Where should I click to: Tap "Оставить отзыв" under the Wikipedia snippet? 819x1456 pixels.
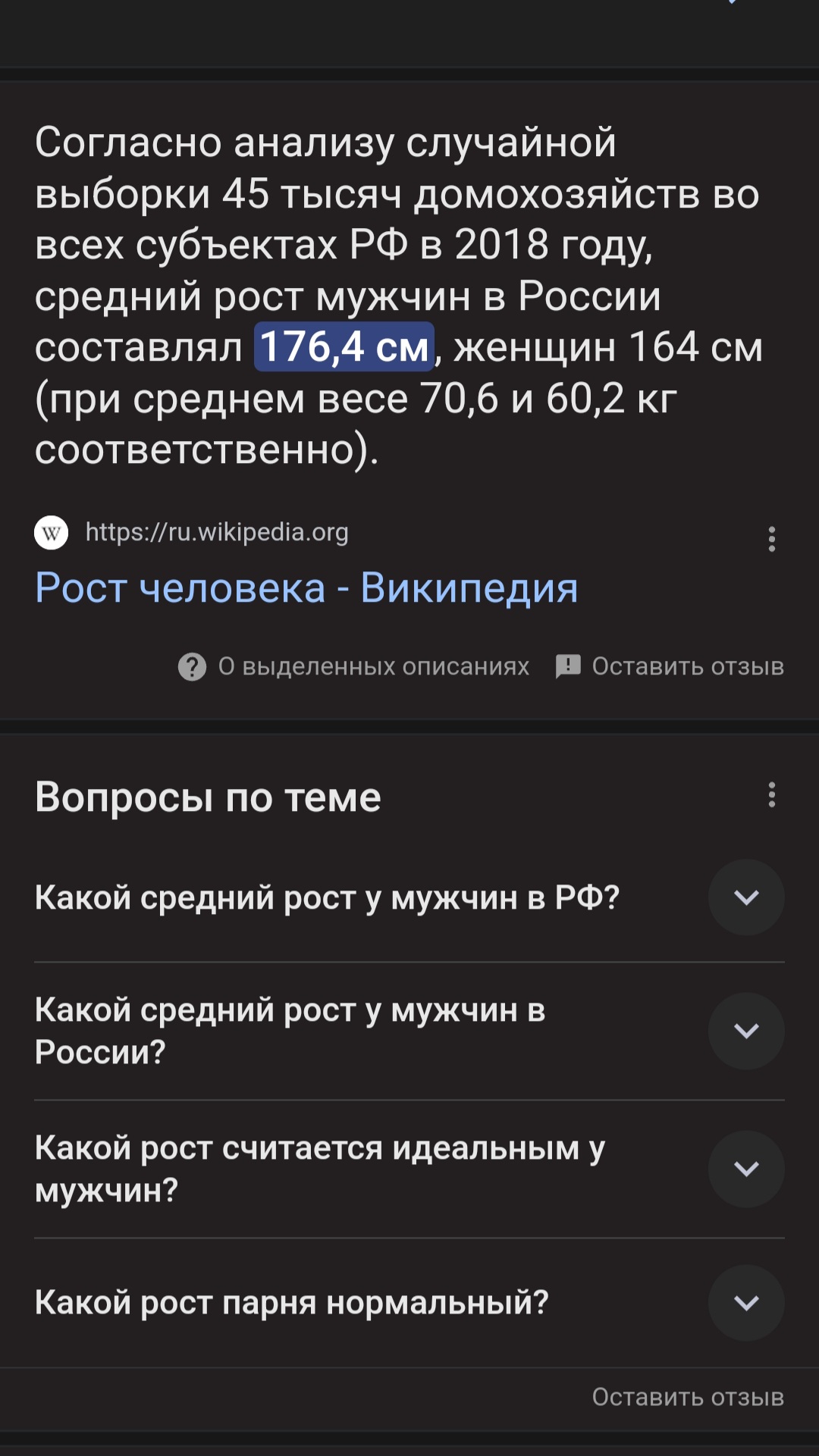click(x=670, y=667)
